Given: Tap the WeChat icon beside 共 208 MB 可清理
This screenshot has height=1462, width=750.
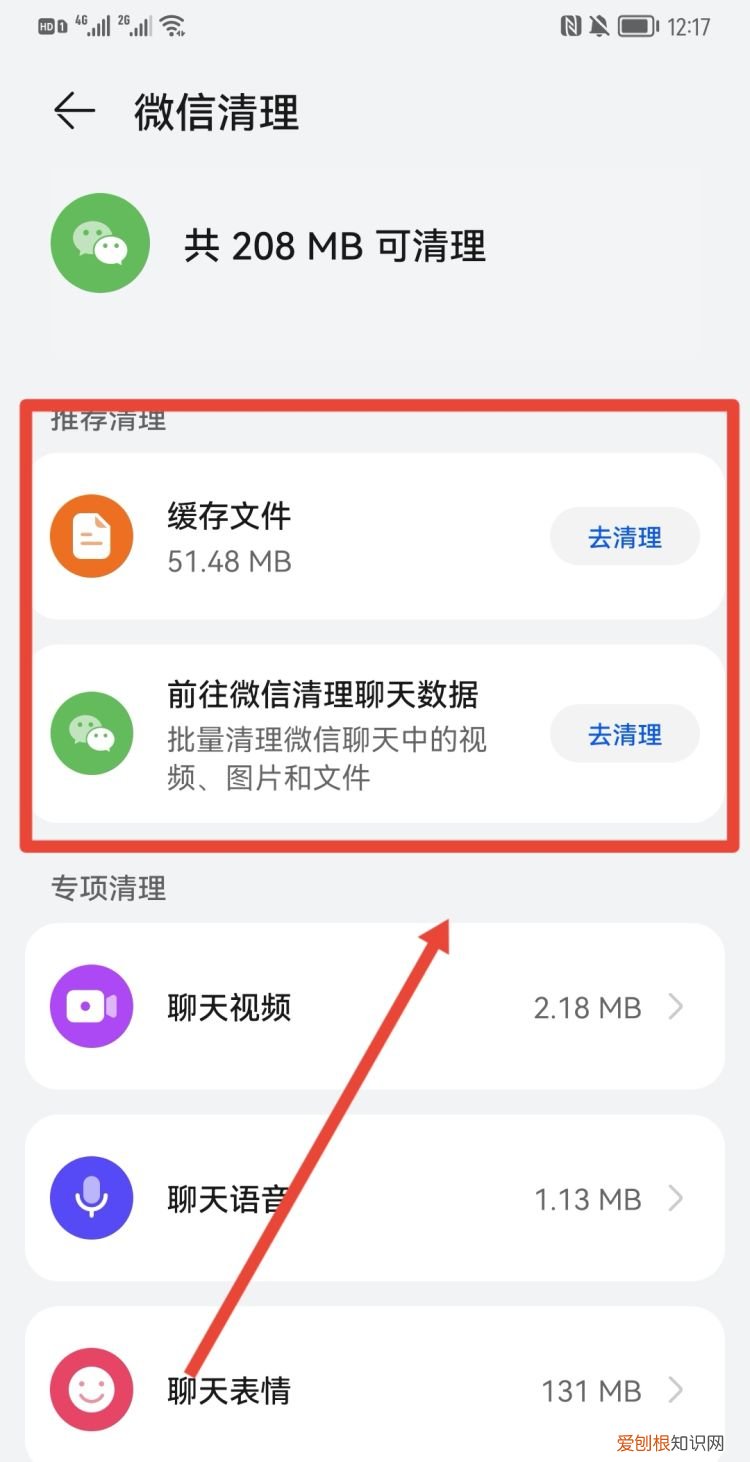Looking at the screenshot, I should click(100, 242).
